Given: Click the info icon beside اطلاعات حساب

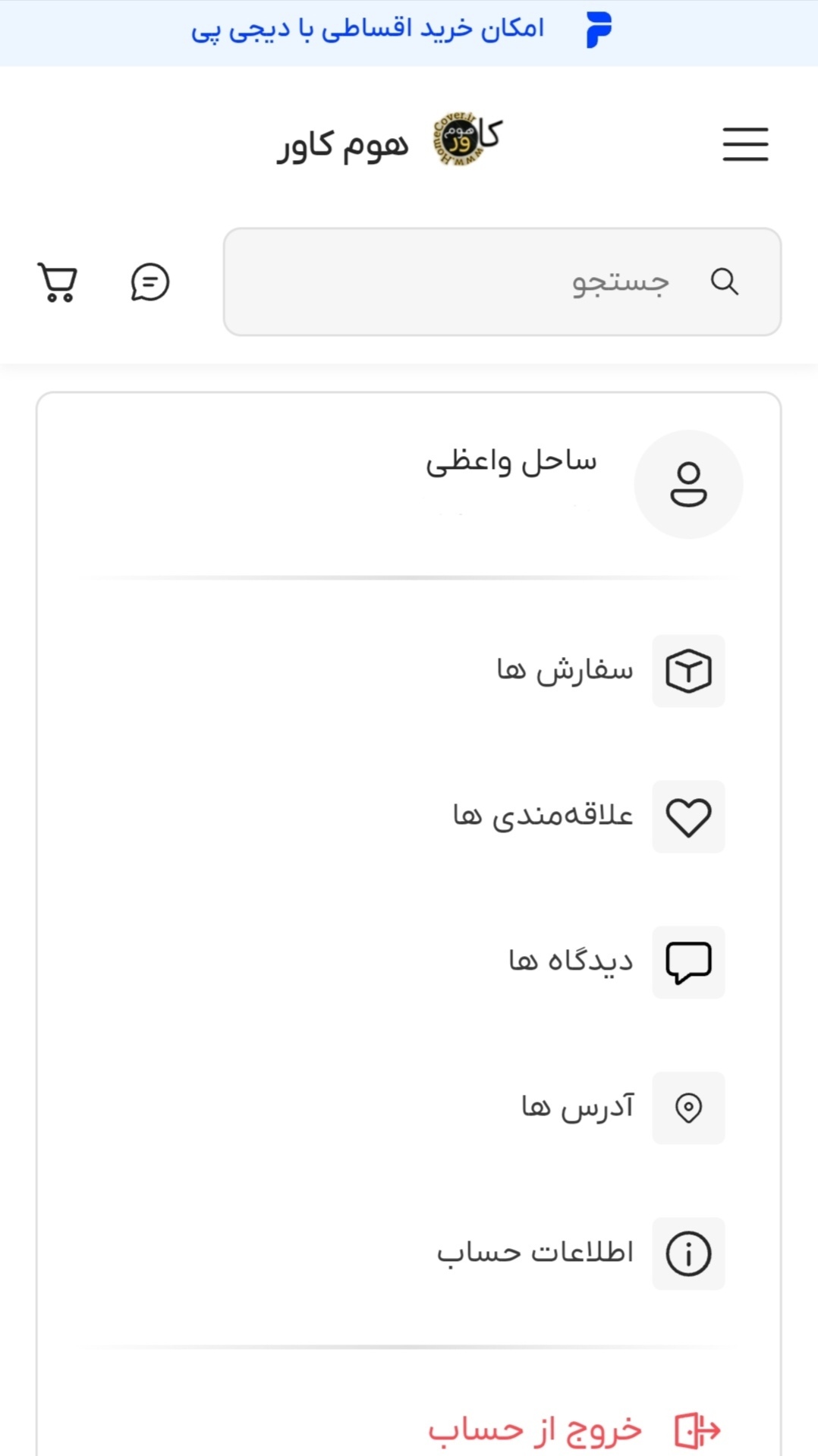Looking at the screenshot, I should 687,1253.
